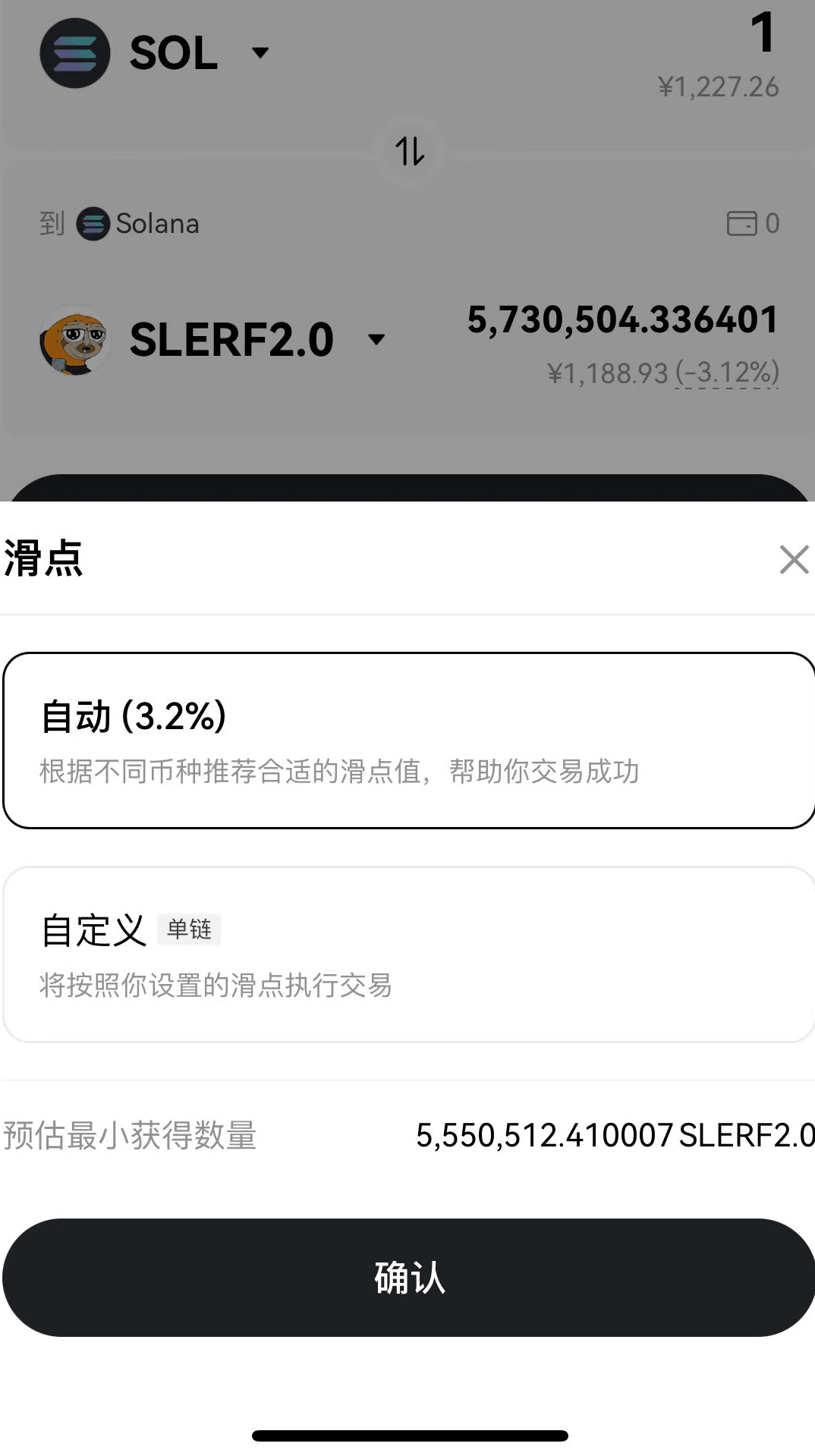This screenshot has width=815, height=1456.
Task: Confirm slippage with the 确认 button
Action: click(x=407, y=1277)
